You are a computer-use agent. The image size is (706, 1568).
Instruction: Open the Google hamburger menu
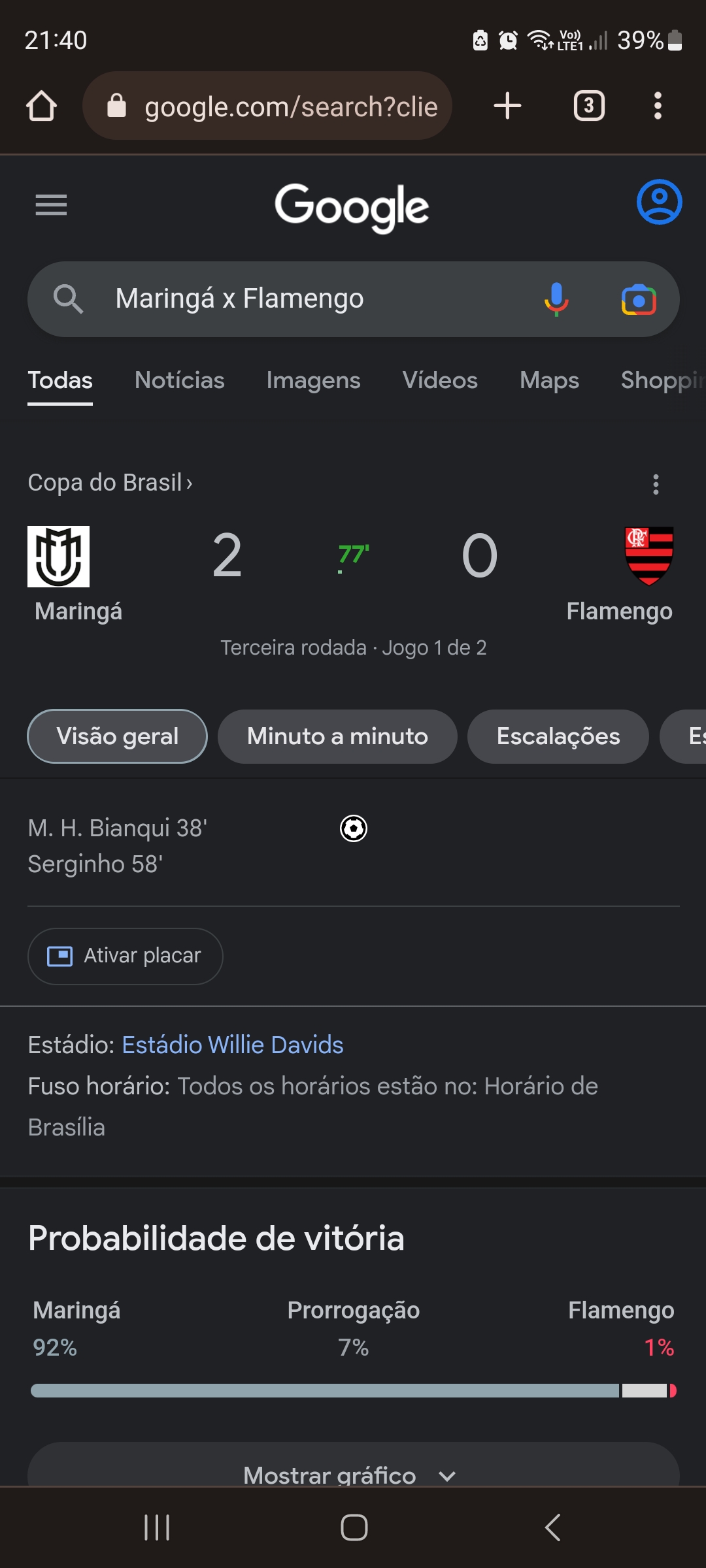click(51, 205)
